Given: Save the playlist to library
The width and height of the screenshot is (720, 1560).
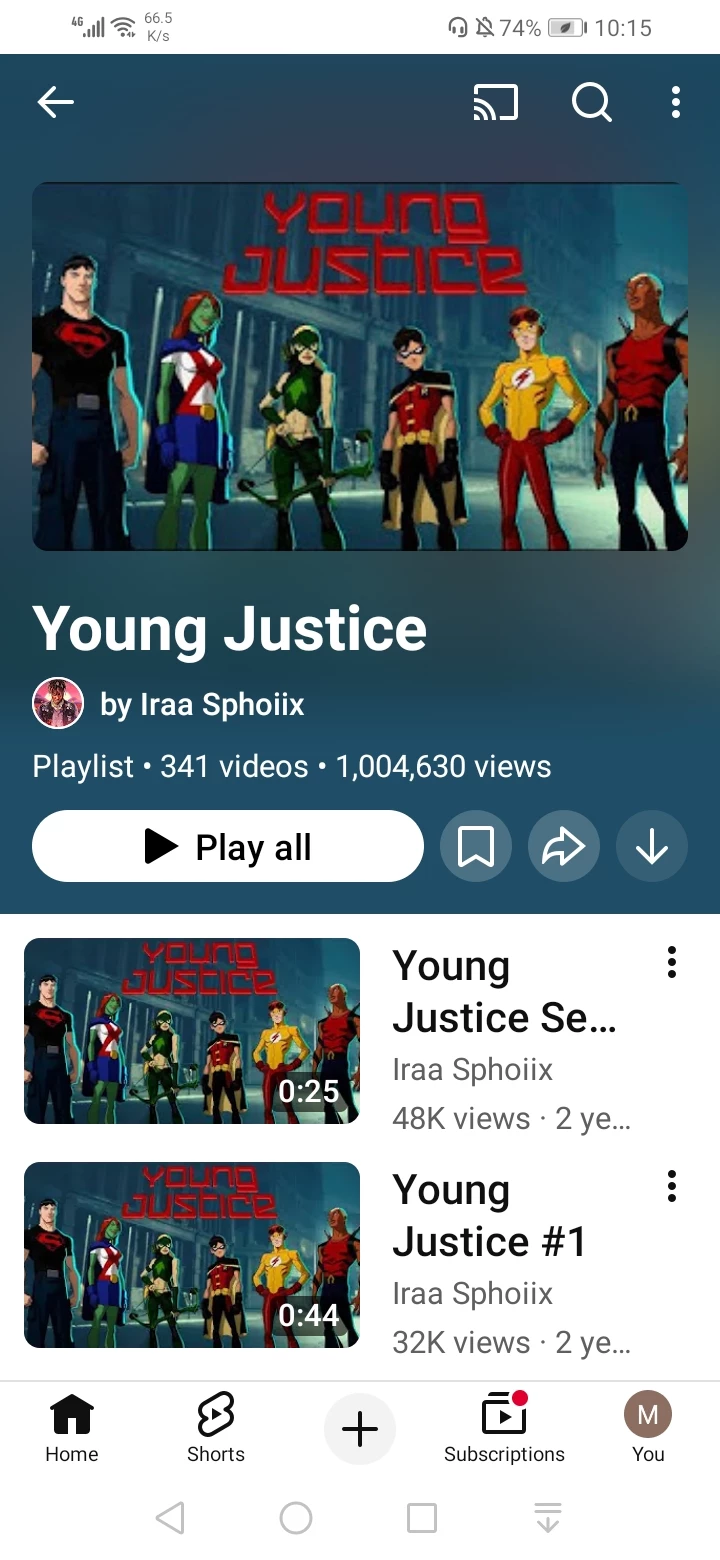Looking at the screenshot, I should 476,847.
